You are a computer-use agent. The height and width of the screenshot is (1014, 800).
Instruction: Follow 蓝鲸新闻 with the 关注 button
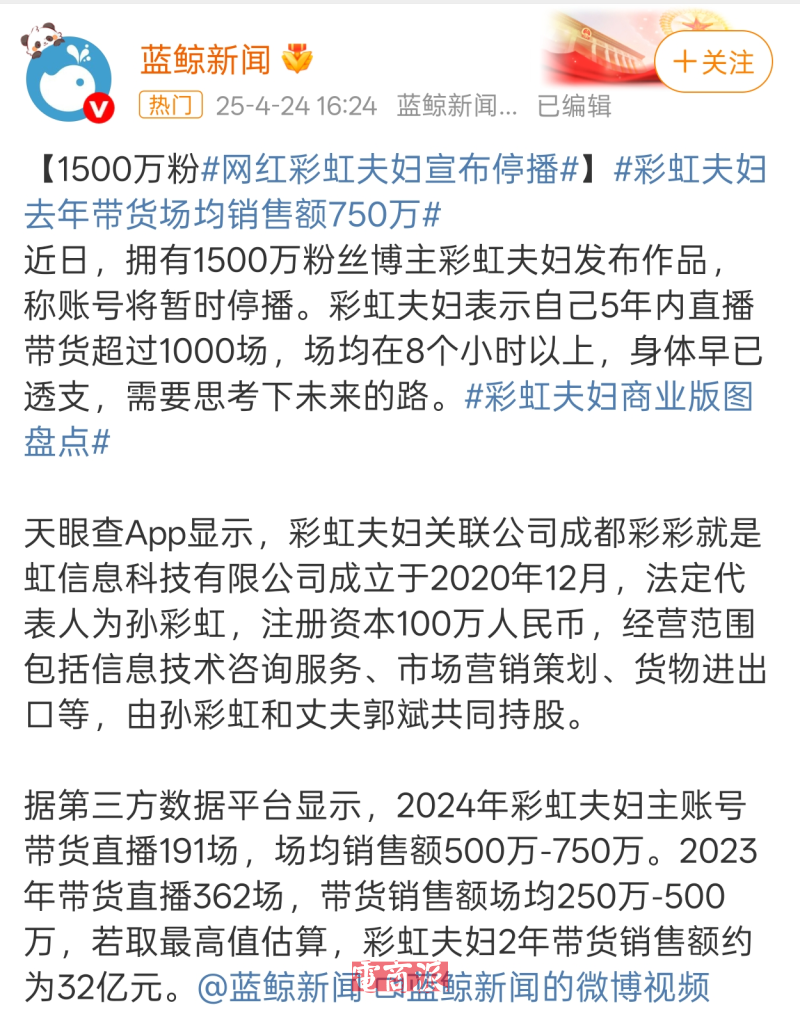tap(714, 62)
